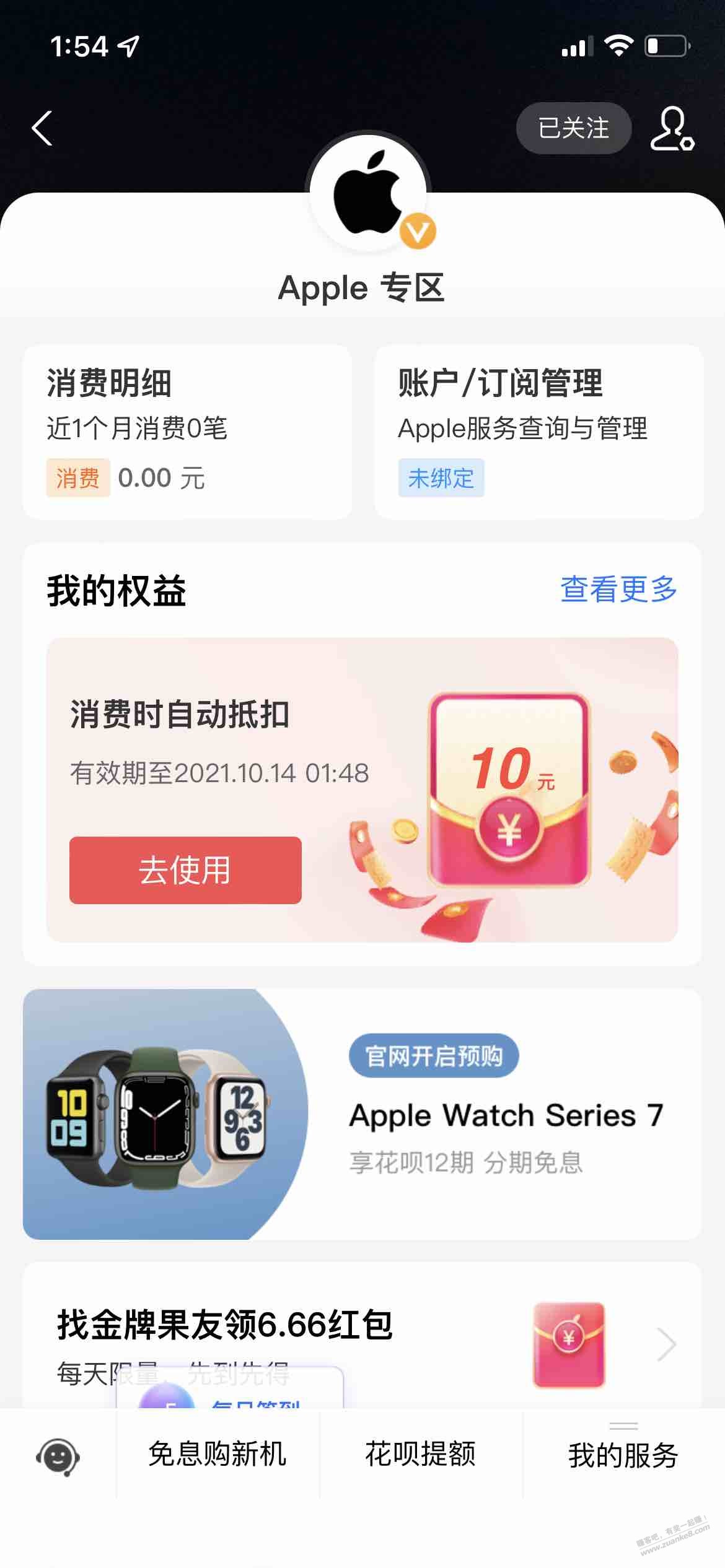725x1568 pixels.
Task: View more benefits via 查看更多
Action: (618, 589)
